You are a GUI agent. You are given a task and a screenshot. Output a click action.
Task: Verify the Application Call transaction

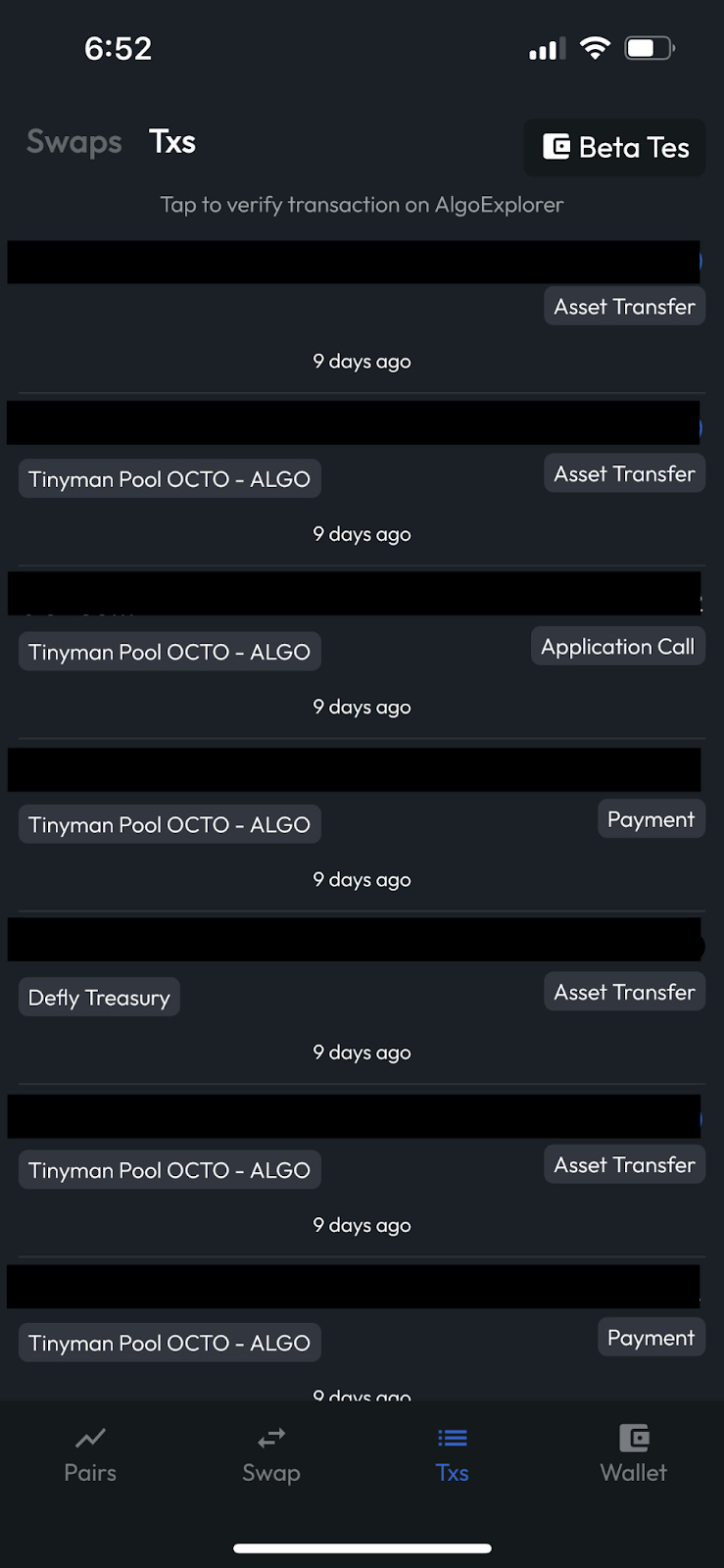(362, 652)
